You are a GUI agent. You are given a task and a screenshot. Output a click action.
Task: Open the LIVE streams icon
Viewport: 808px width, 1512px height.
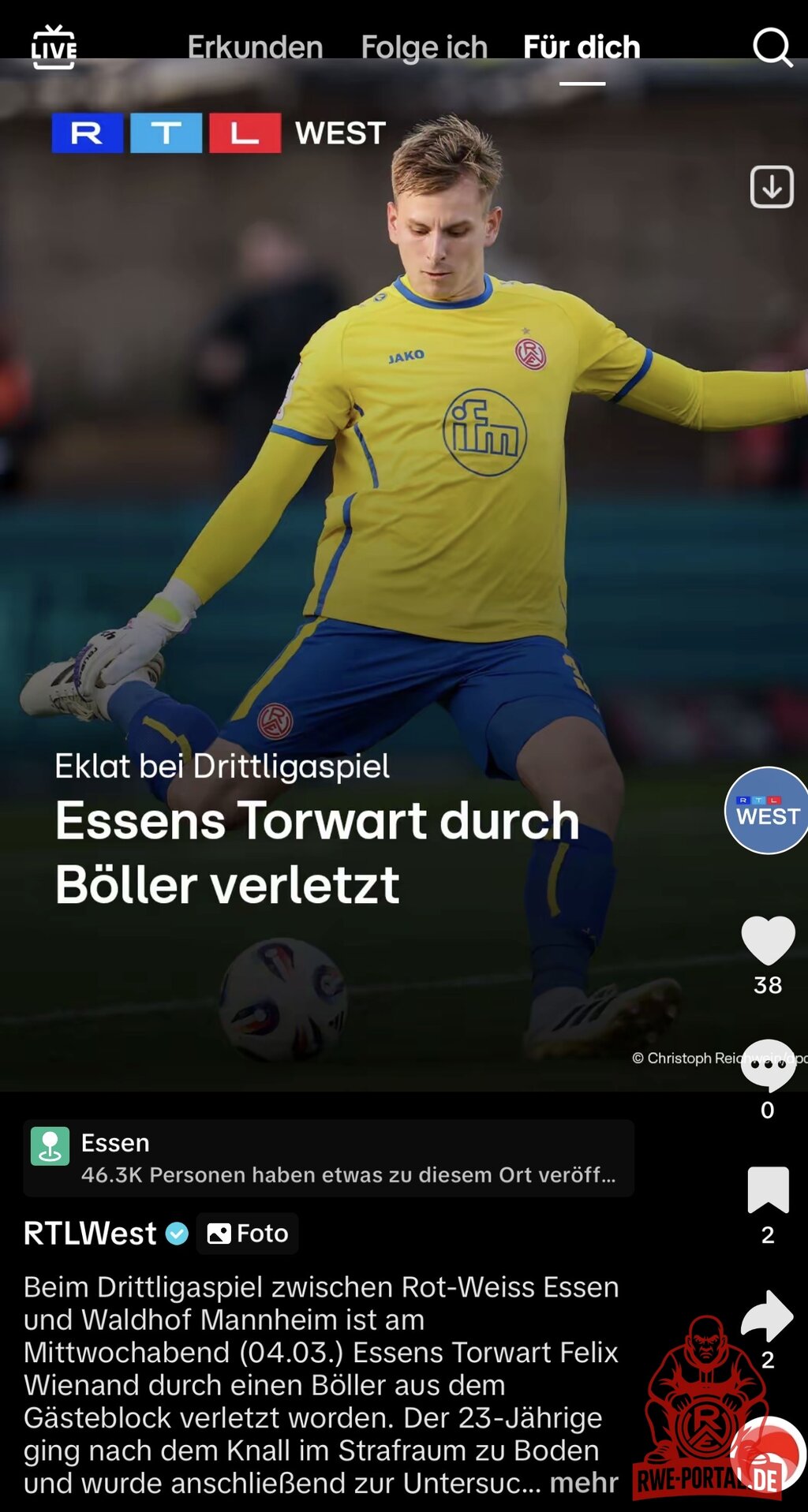[x=54, y=47]
